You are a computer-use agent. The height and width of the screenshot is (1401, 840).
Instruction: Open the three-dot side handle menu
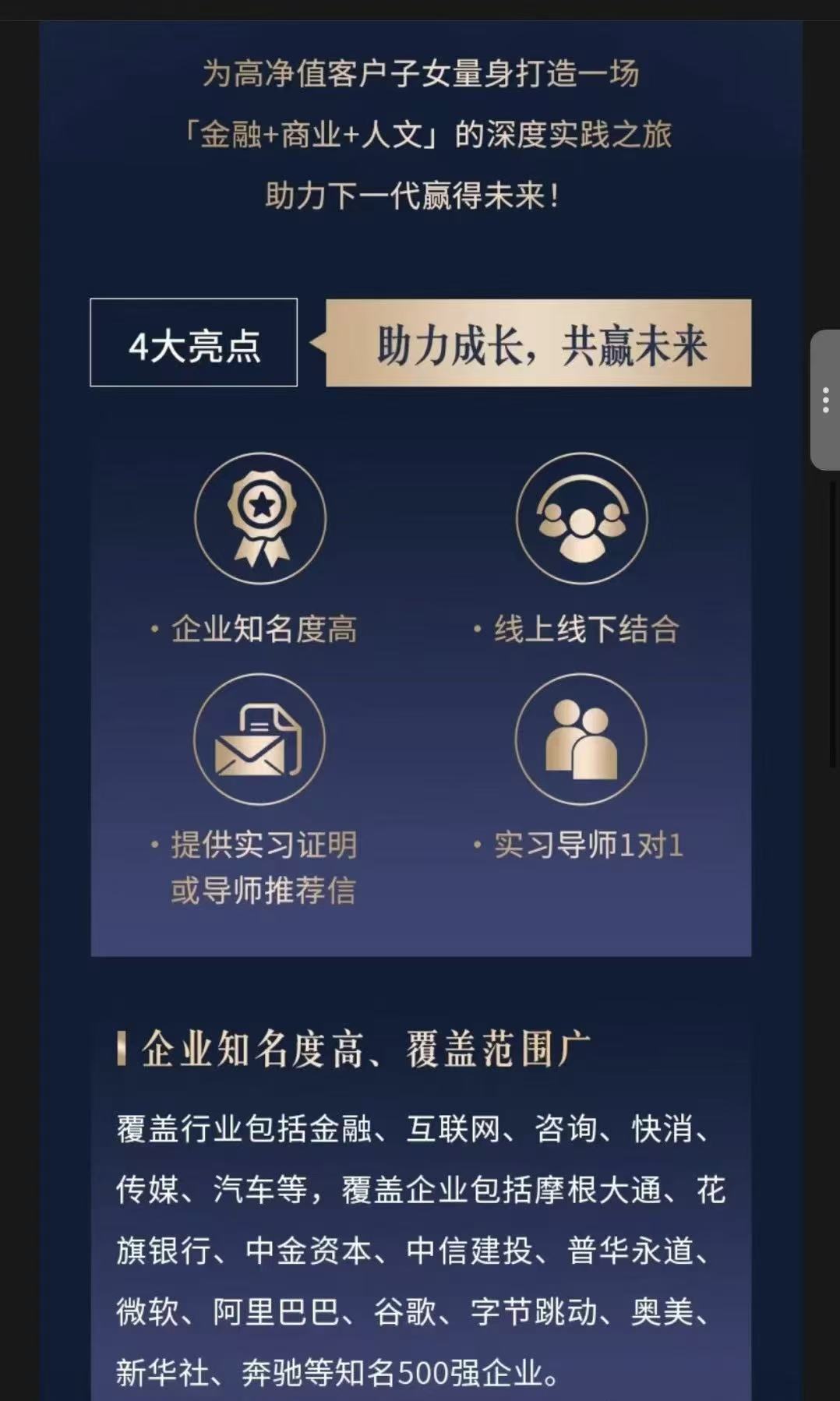(825, 400)
